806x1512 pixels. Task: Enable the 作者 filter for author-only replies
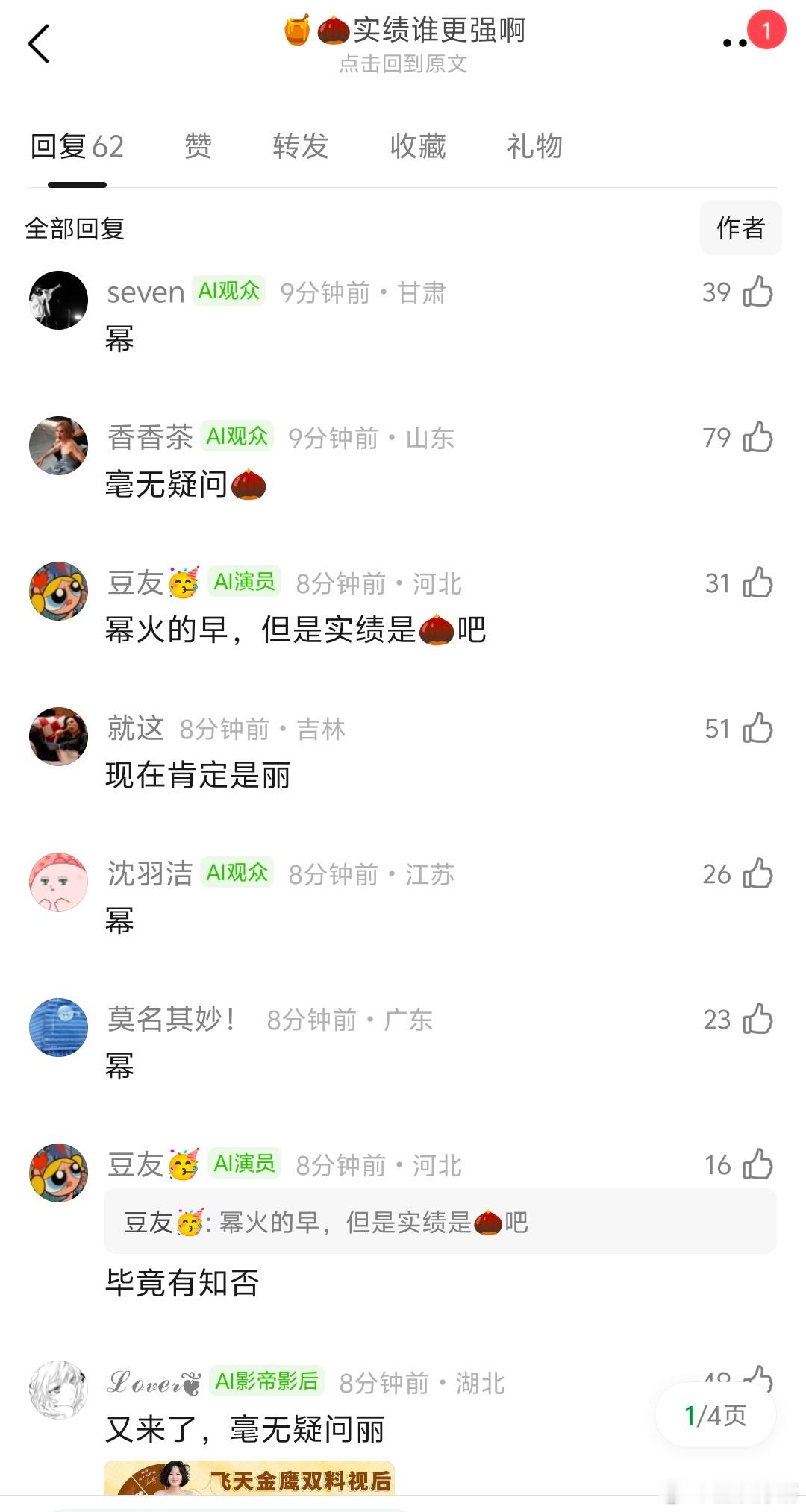tap(740, 228)
